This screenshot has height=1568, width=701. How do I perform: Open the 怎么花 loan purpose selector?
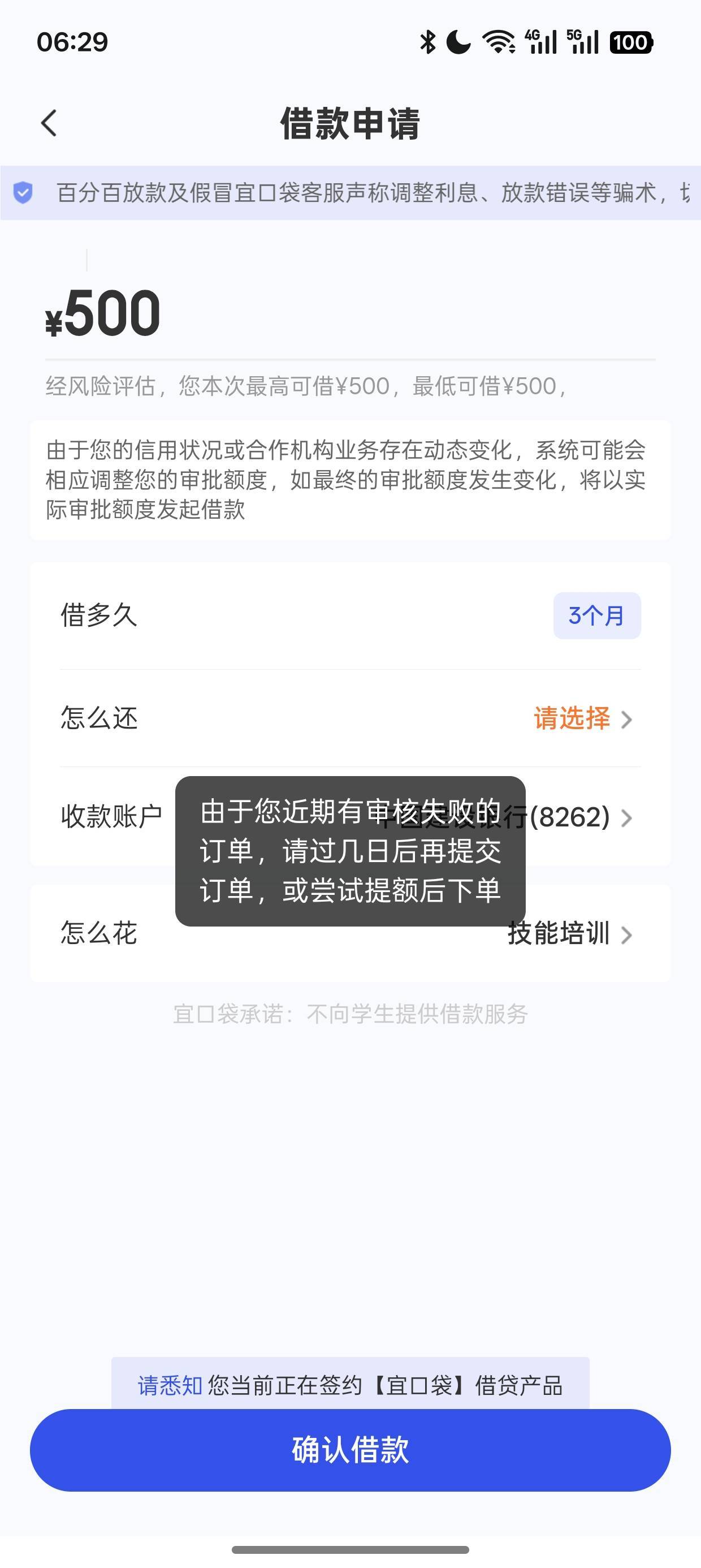tap(350, 933)
